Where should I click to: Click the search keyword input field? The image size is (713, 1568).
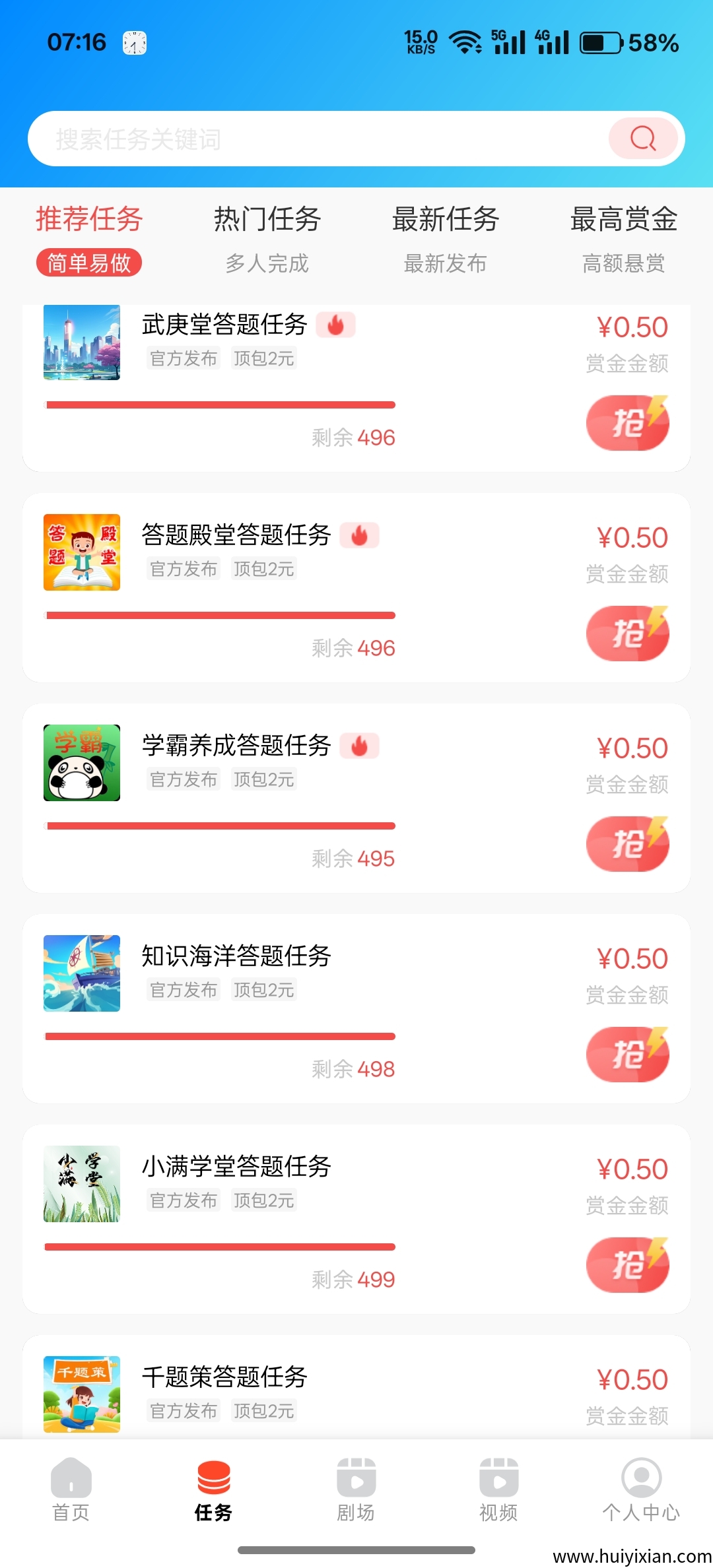click(x=264, y=139)
